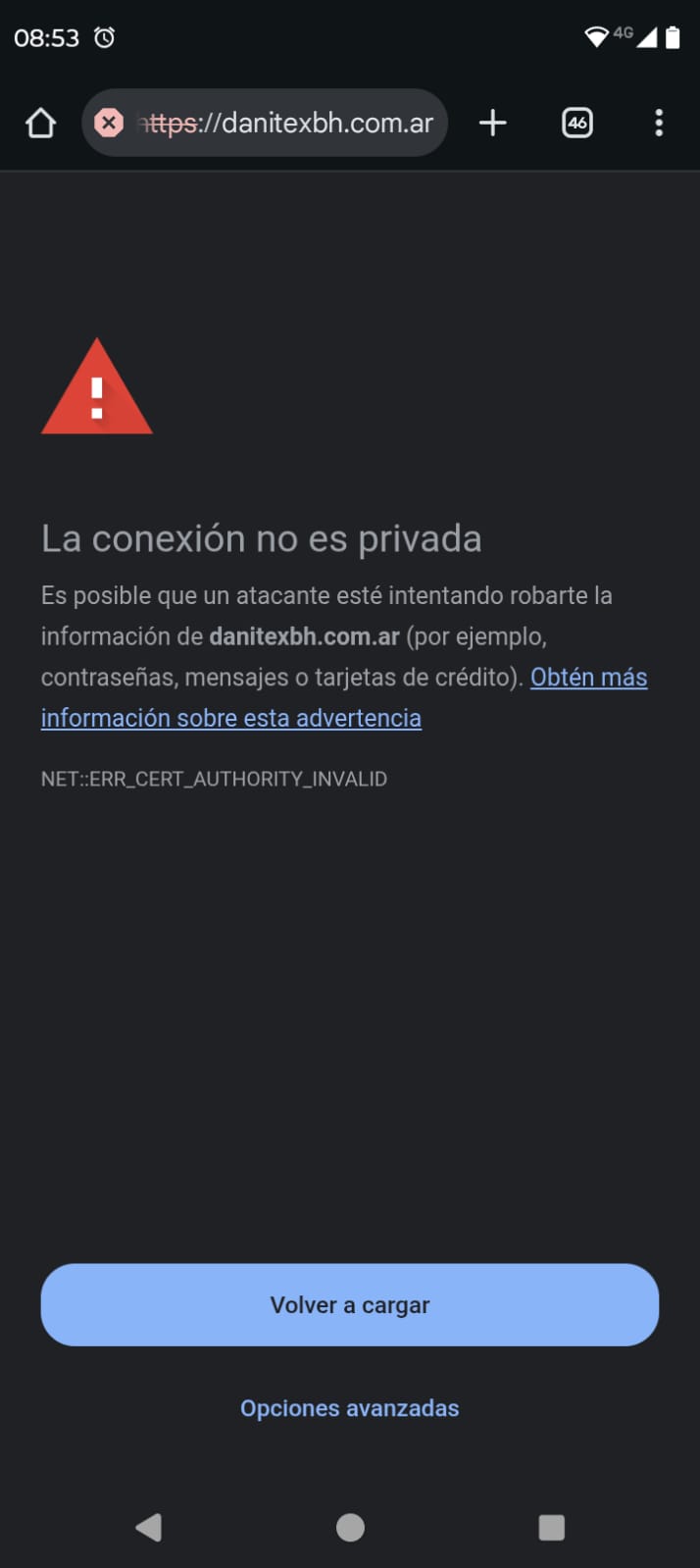This screenshot has height=1568, width=700.
Task: View the not-secure connection warning icon
Action: click(x=109, y=124)
